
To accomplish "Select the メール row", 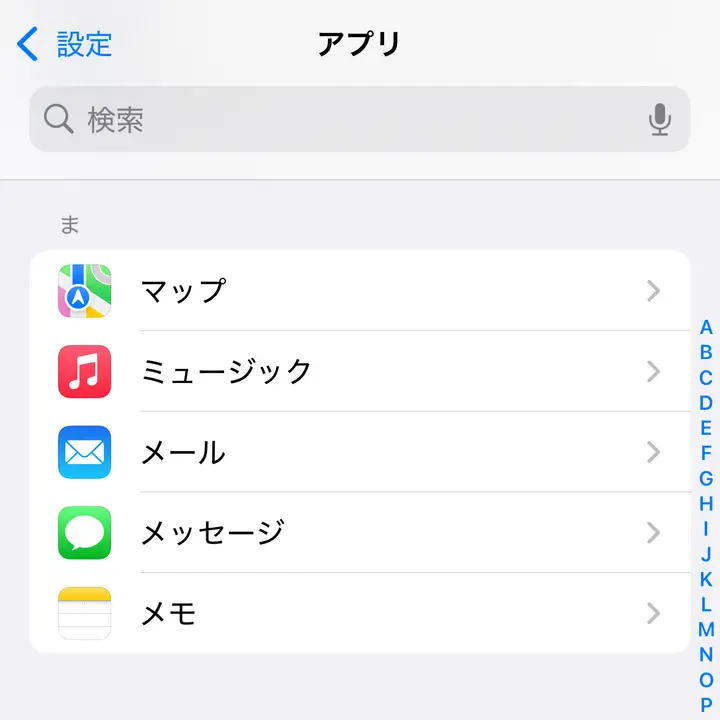I will click(x=360, y=452).
